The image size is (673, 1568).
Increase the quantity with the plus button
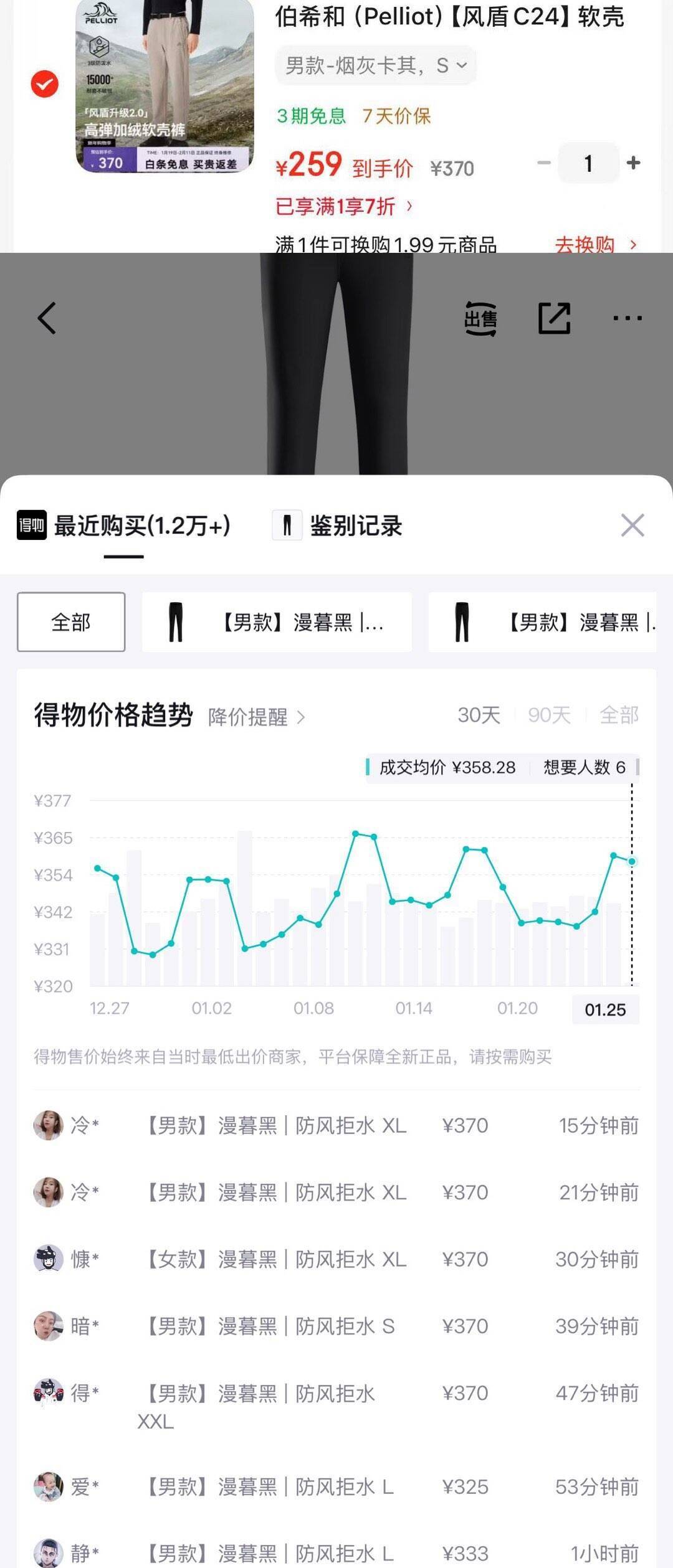633,163
